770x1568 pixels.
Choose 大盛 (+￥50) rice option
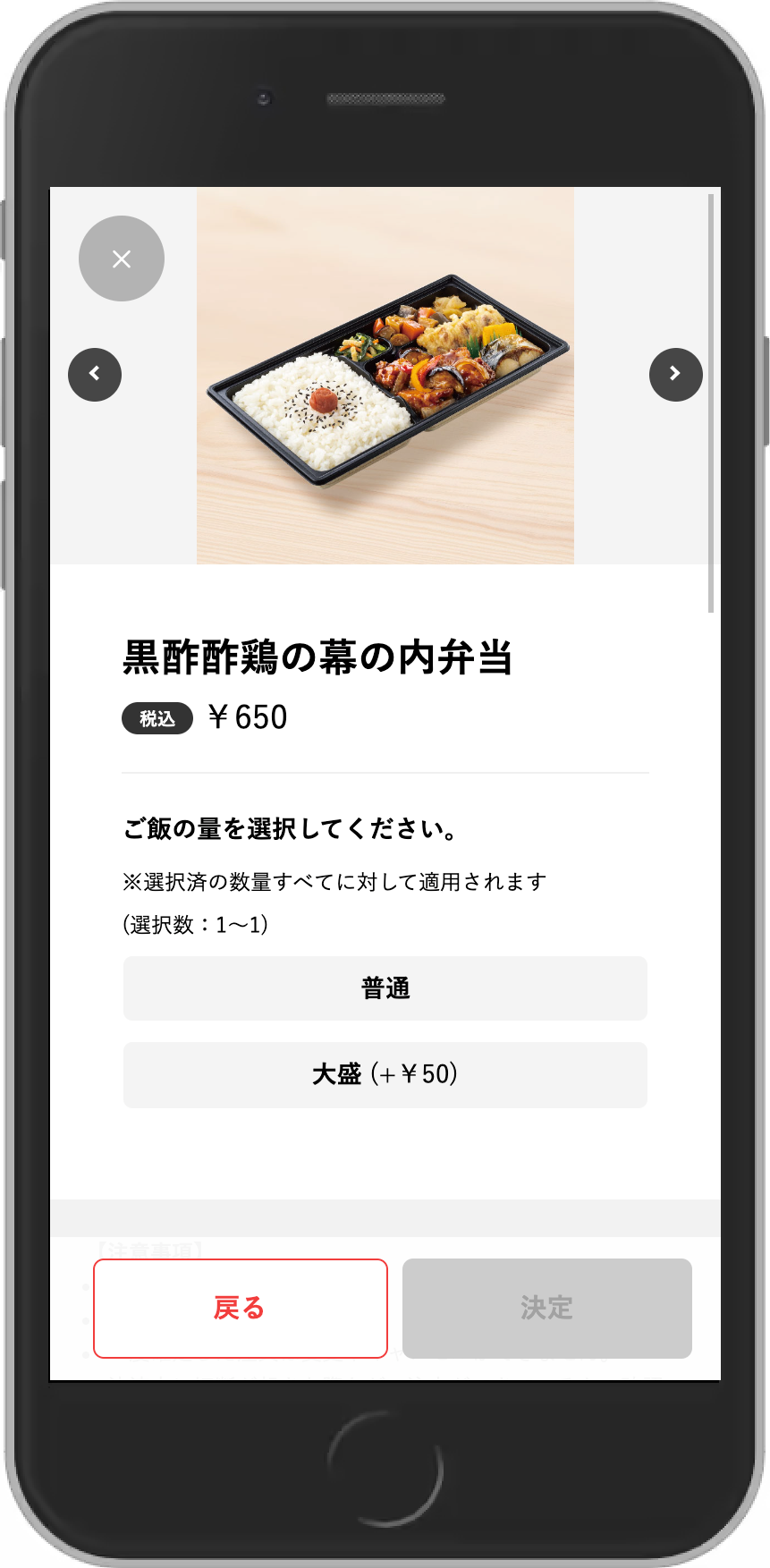click(385, 1074)
